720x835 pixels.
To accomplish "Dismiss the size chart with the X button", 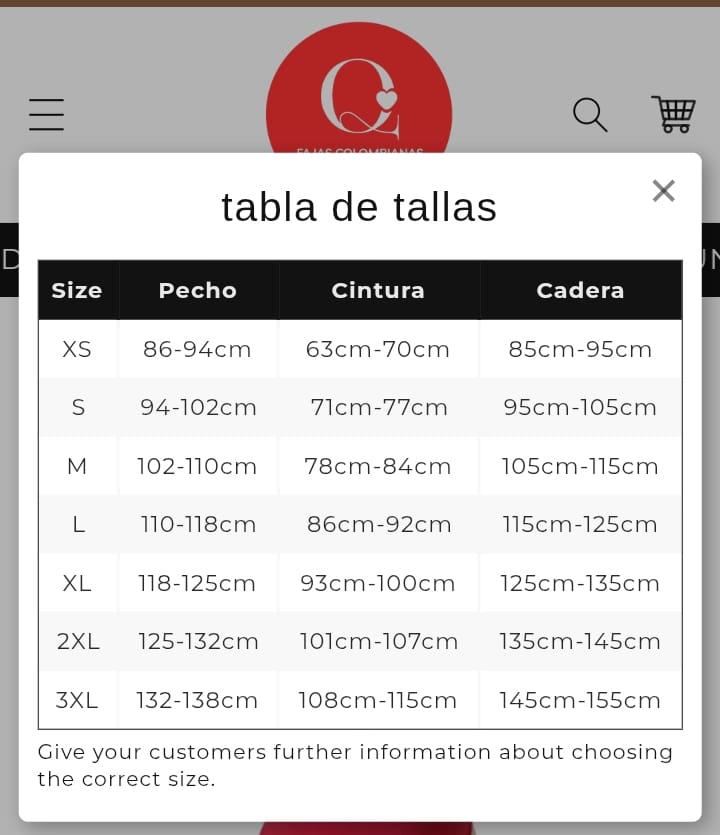I will click(663, 190).
